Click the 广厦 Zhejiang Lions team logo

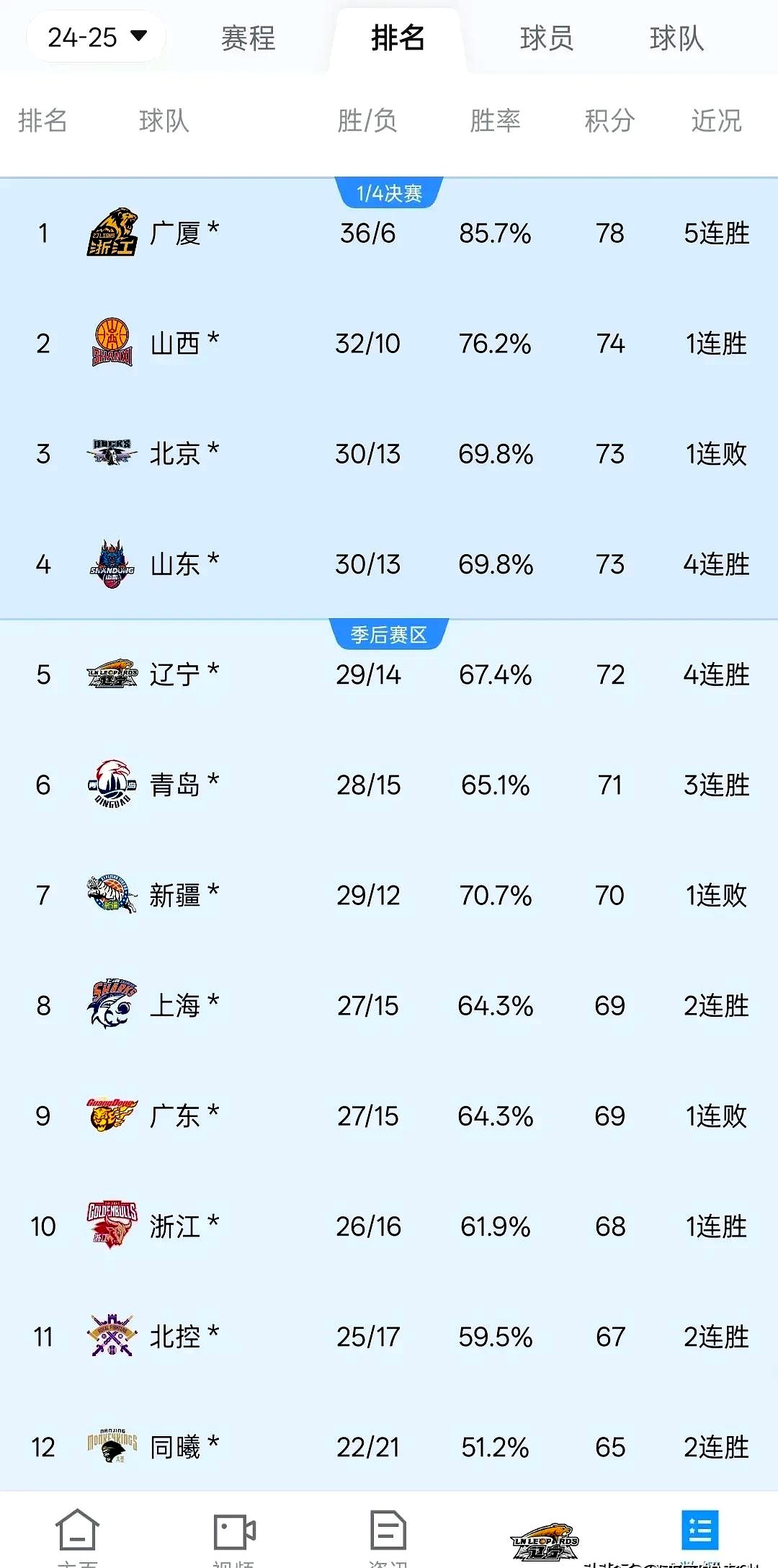click(113, 232)
